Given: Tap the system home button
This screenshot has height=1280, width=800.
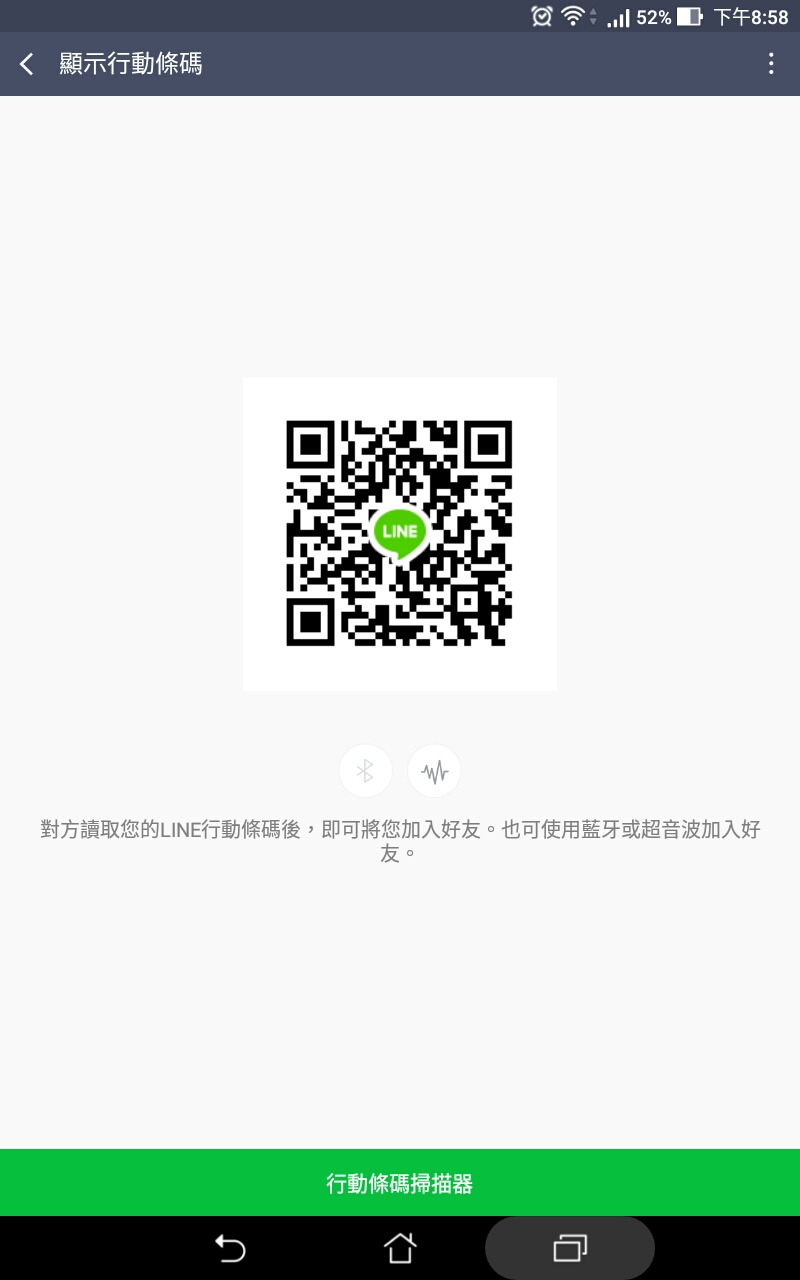Looking at the screenshot, I should tap(400, 1248).
